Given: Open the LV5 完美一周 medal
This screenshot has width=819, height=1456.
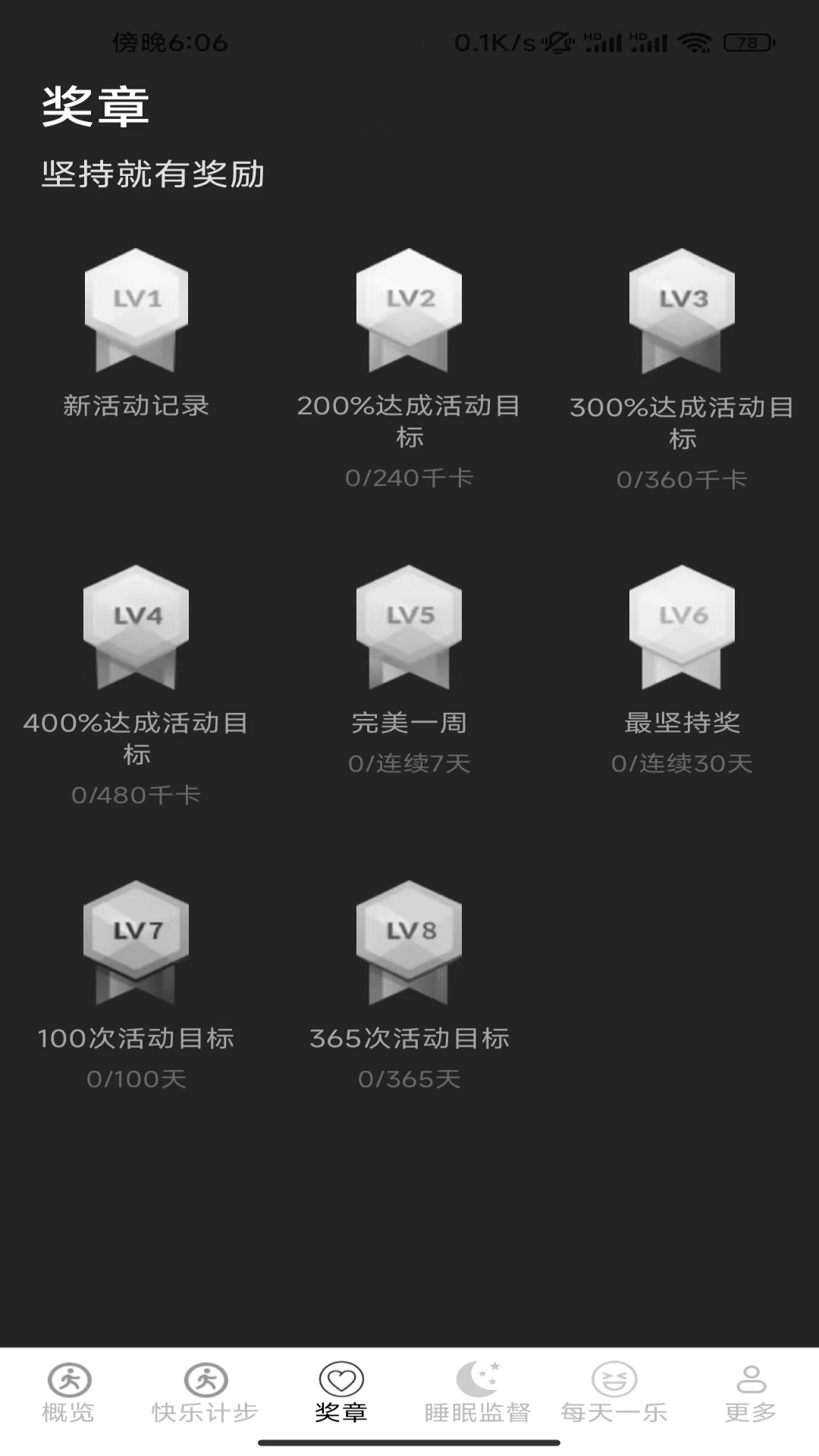Looking at the screenshot, I should click(x=409, y=628).
